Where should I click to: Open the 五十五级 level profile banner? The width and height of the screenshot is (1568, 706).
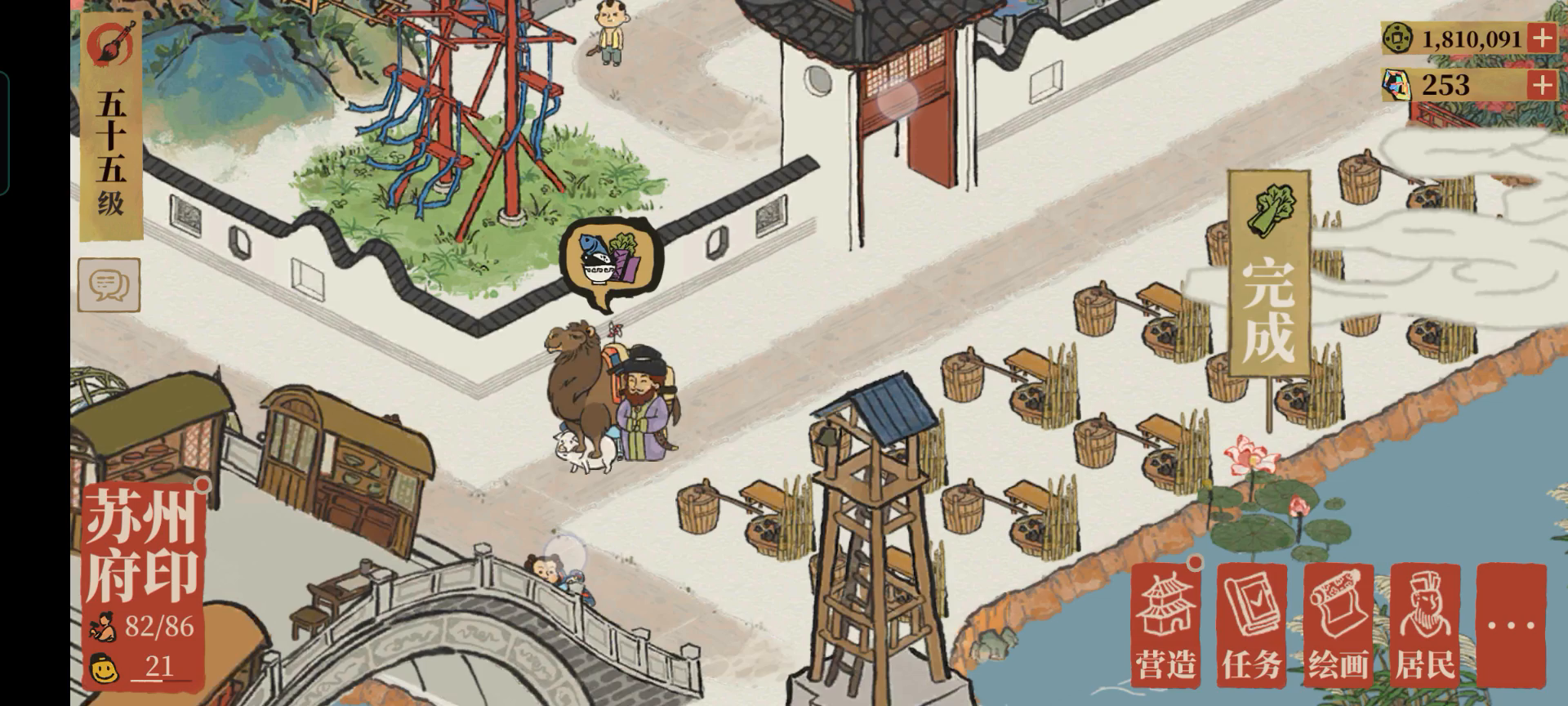coord(111,131)
